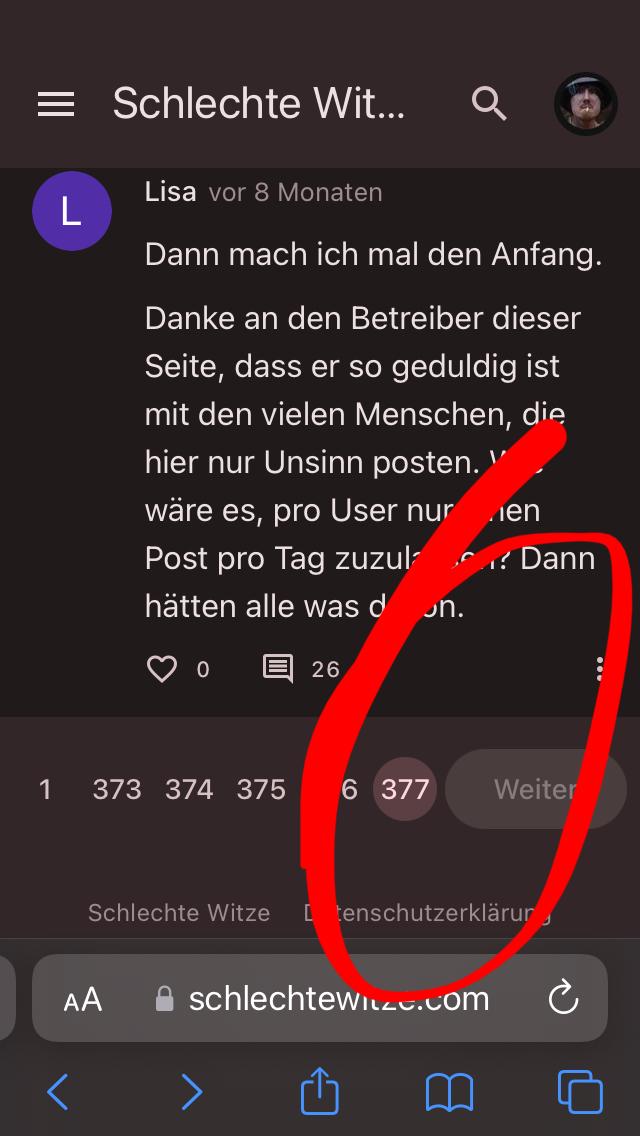Screen dimensions: 640x1136
Task: Reload the page
Action: (564, 998)
